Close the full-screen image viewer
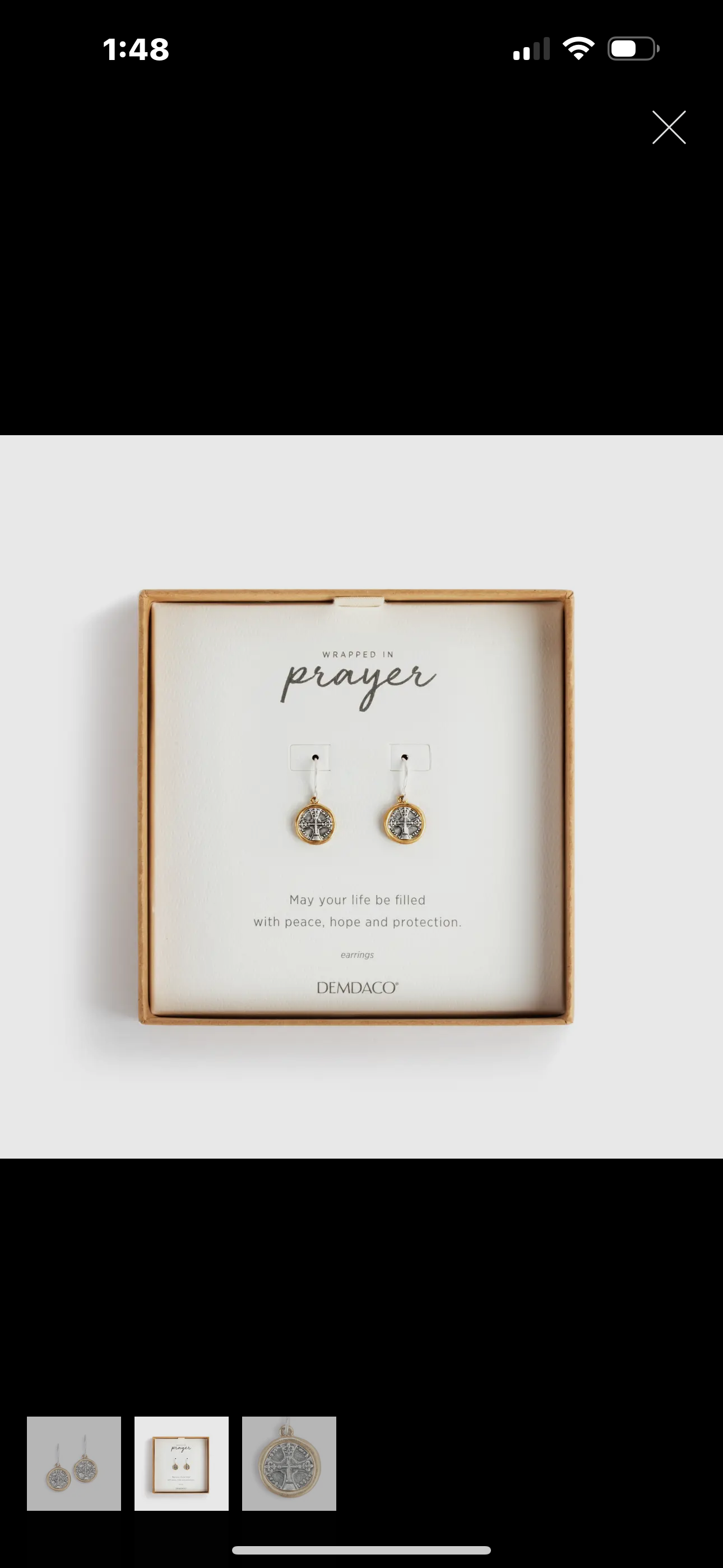Image resolution: width=723 pixels, height=1568 pixels. tap(669, 127)
